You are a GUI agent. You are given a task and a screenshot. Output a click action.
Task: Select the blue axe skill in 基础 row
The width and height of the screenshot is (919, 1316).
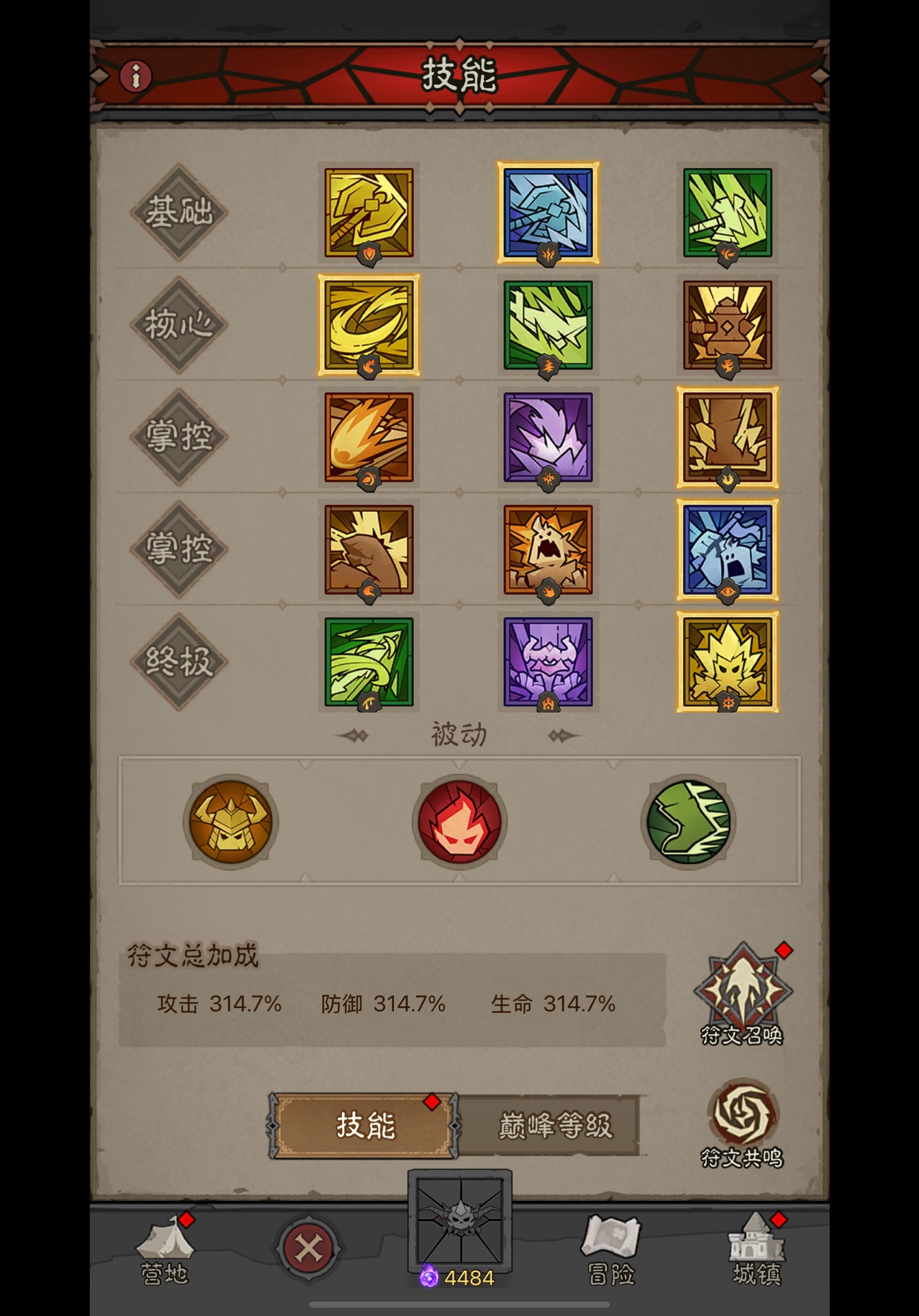548,212
